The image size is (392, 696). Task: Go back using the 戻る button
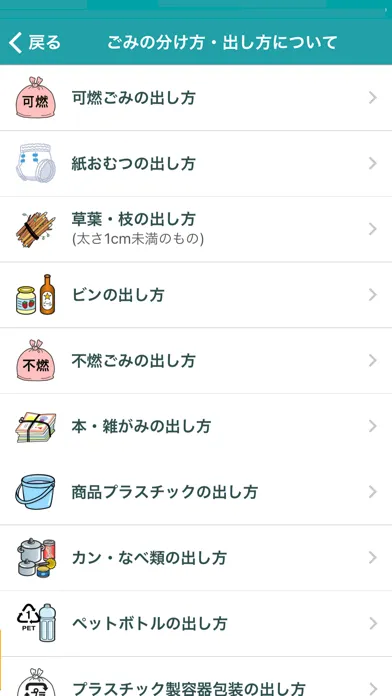point(35,43)
